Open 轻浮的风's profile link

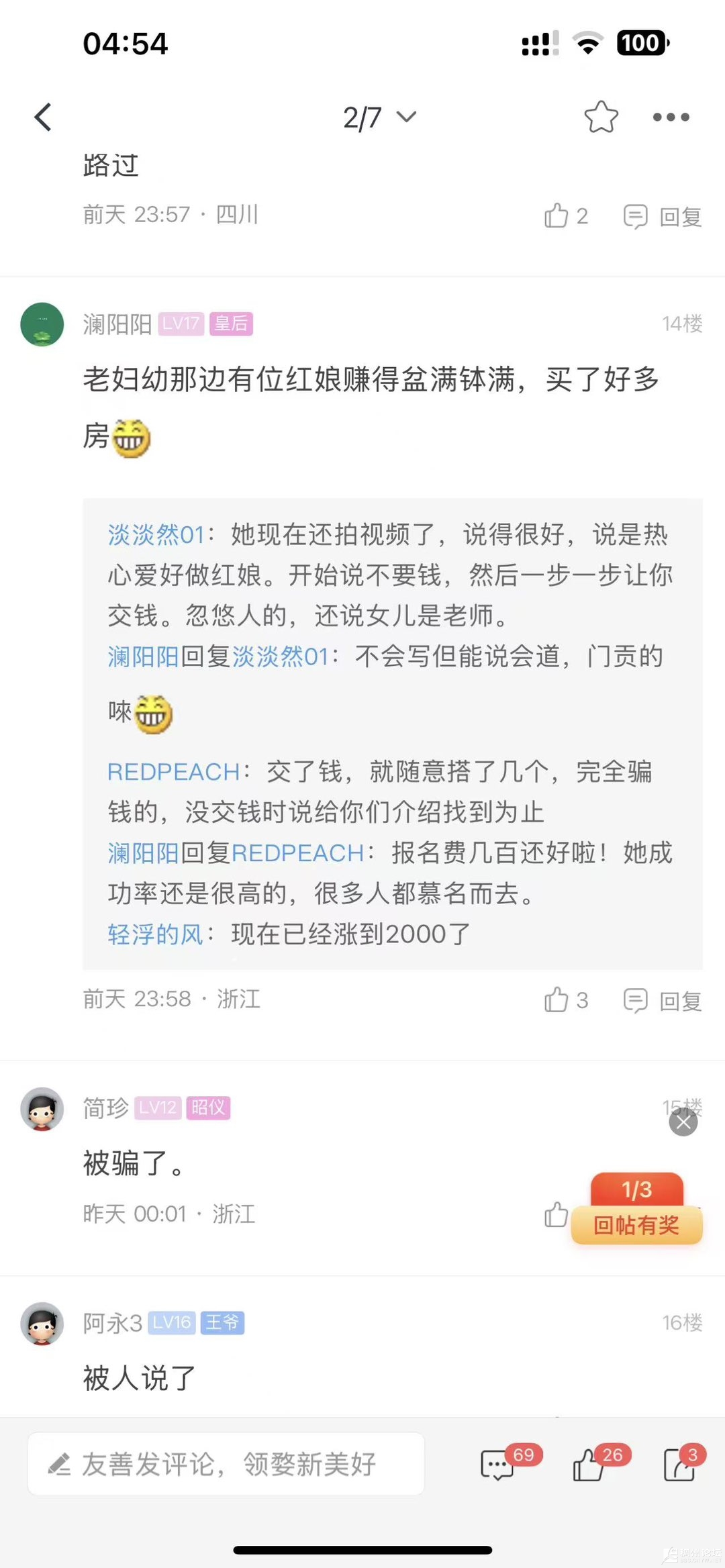(155, 934)
